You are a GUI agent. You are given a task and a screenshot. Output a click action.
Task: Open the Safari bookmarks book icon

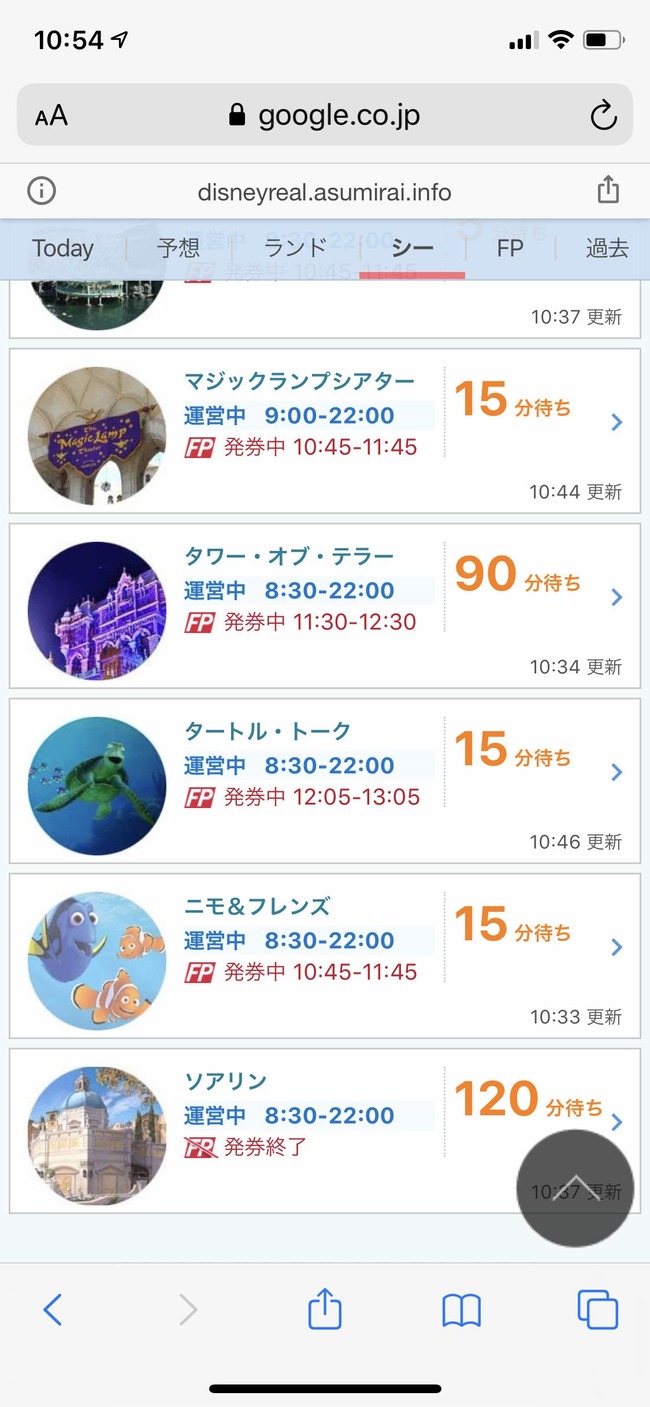[x=461, y=1310]
